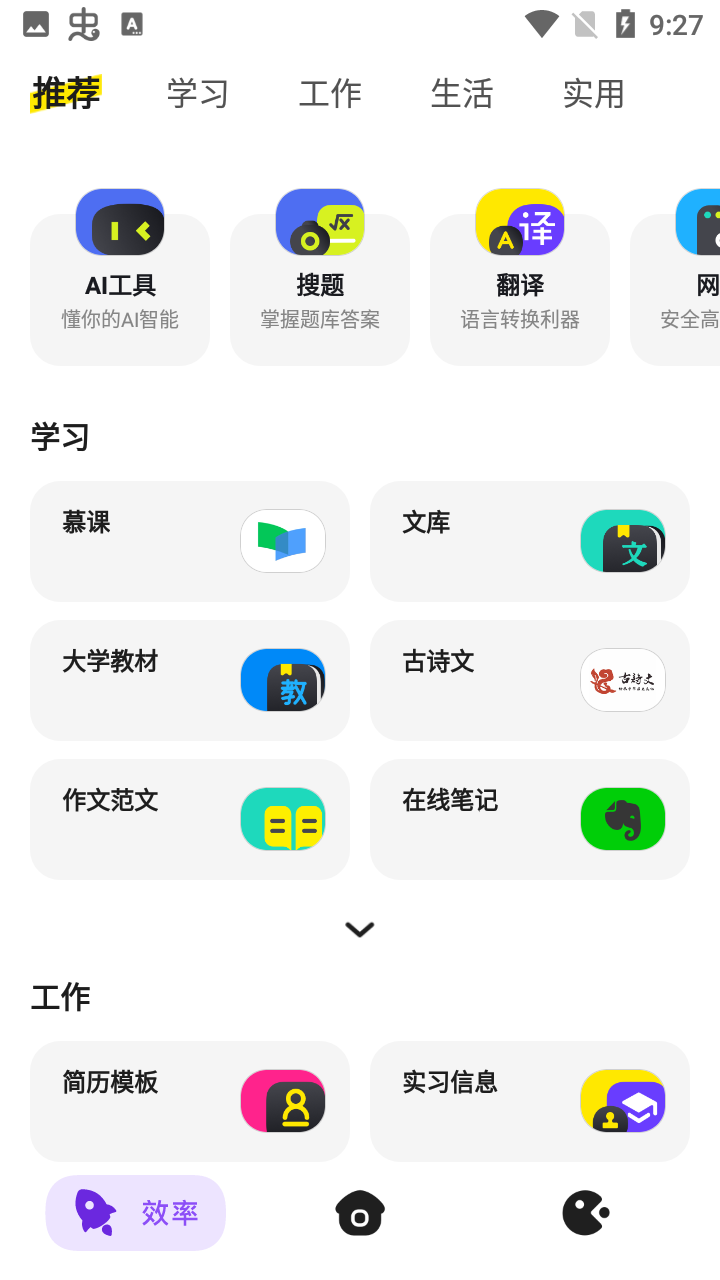Switch to the 工作 top tab

click(330, 94)
